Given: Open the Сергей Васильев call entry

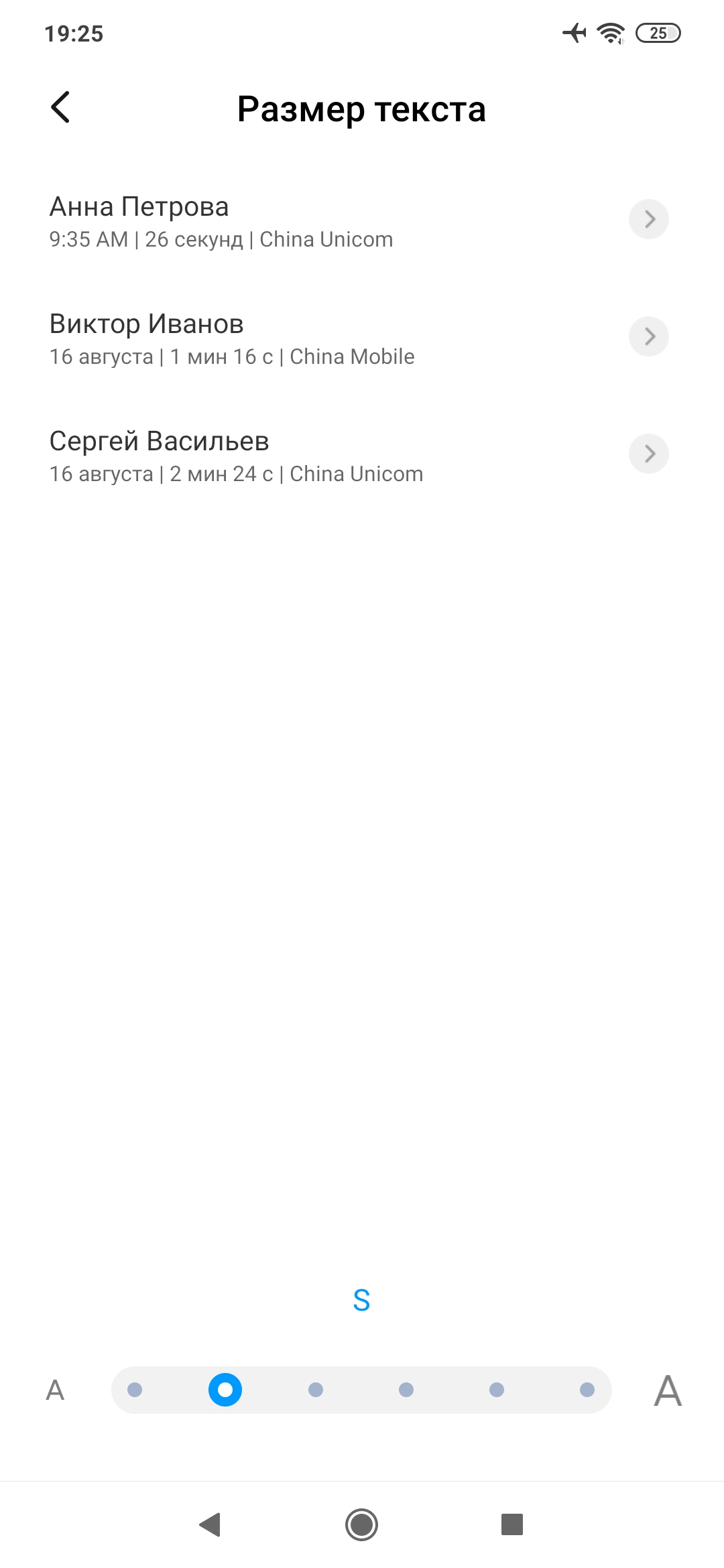Looking at the screenshot, I should (362, 454).
